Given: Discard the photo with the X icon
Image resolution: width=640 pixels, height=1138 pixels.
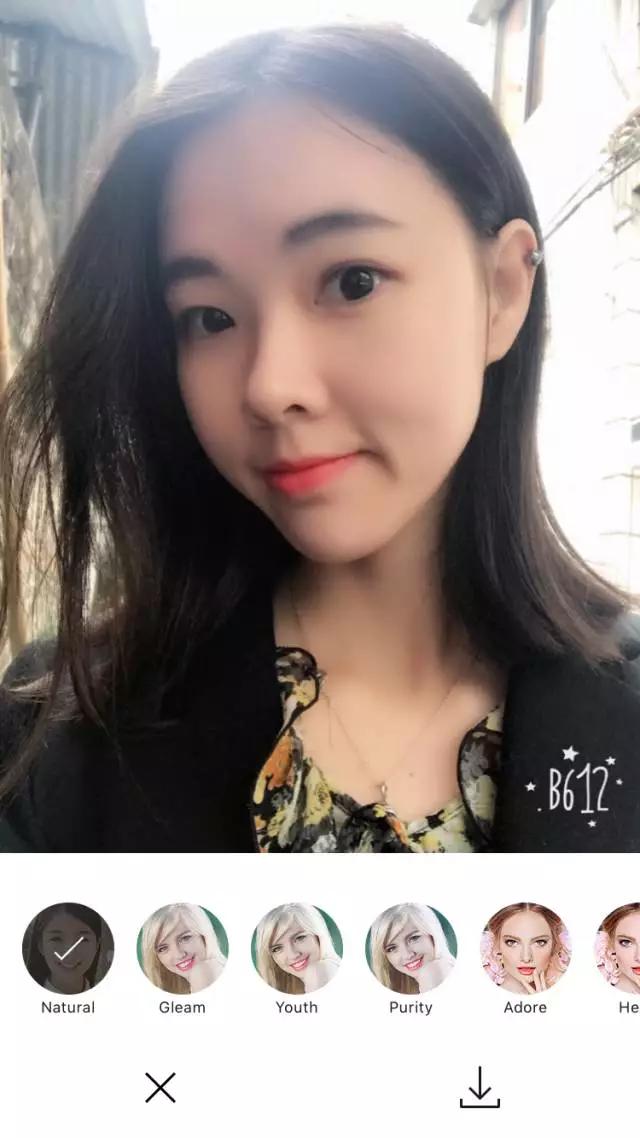Looking at the screenshot, I should (160, 1087).
